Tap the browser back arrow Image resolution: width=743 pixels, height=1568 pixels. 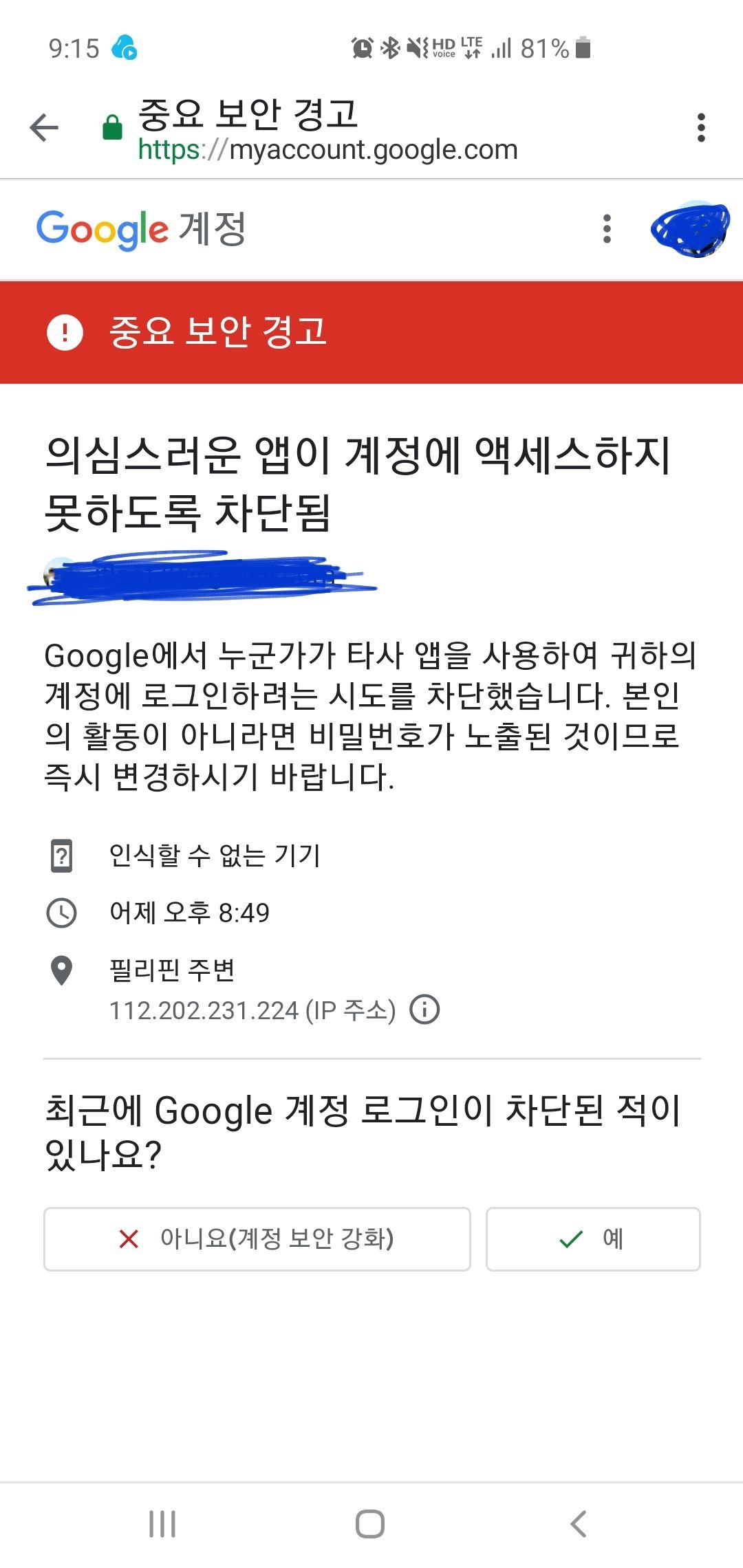click(43, 127)
